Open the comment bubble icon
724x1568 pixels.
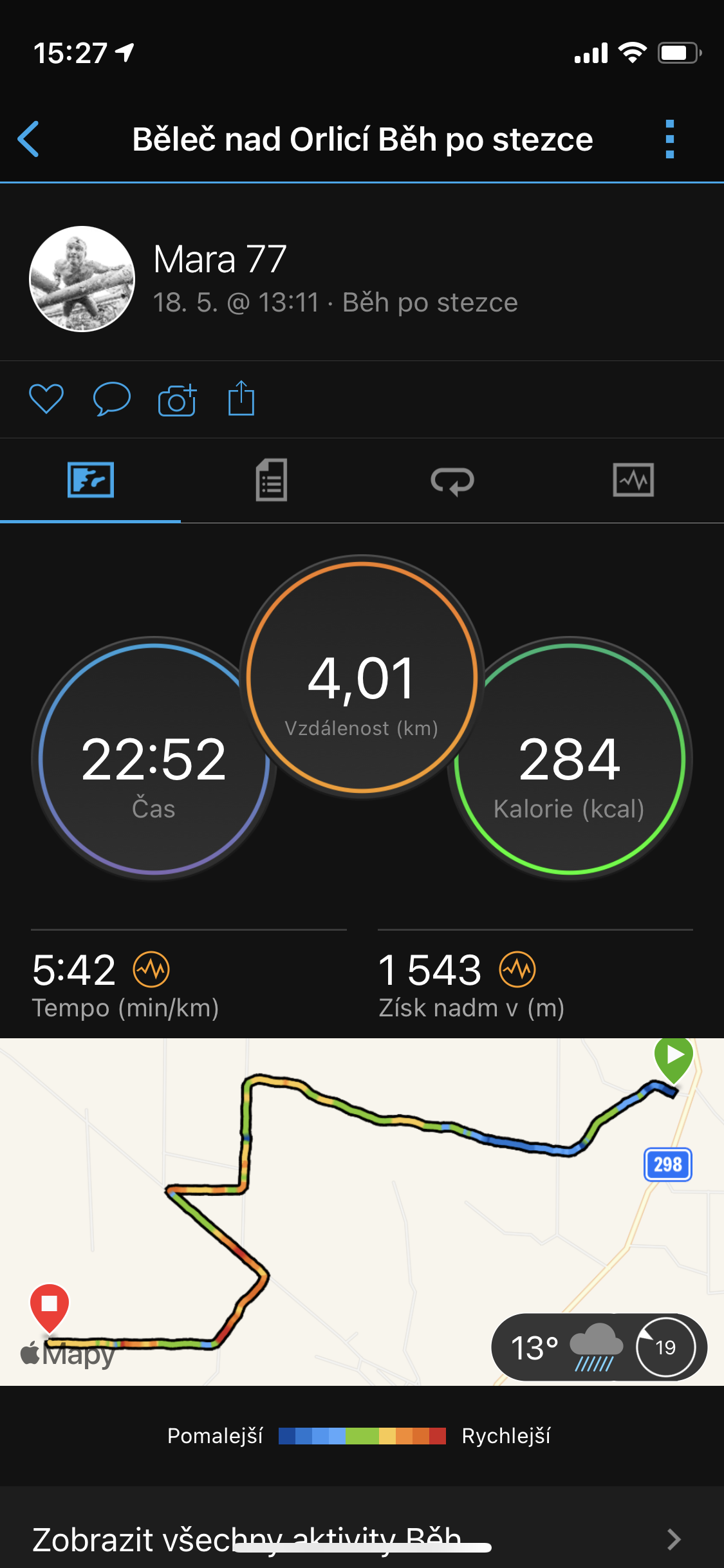111,399
